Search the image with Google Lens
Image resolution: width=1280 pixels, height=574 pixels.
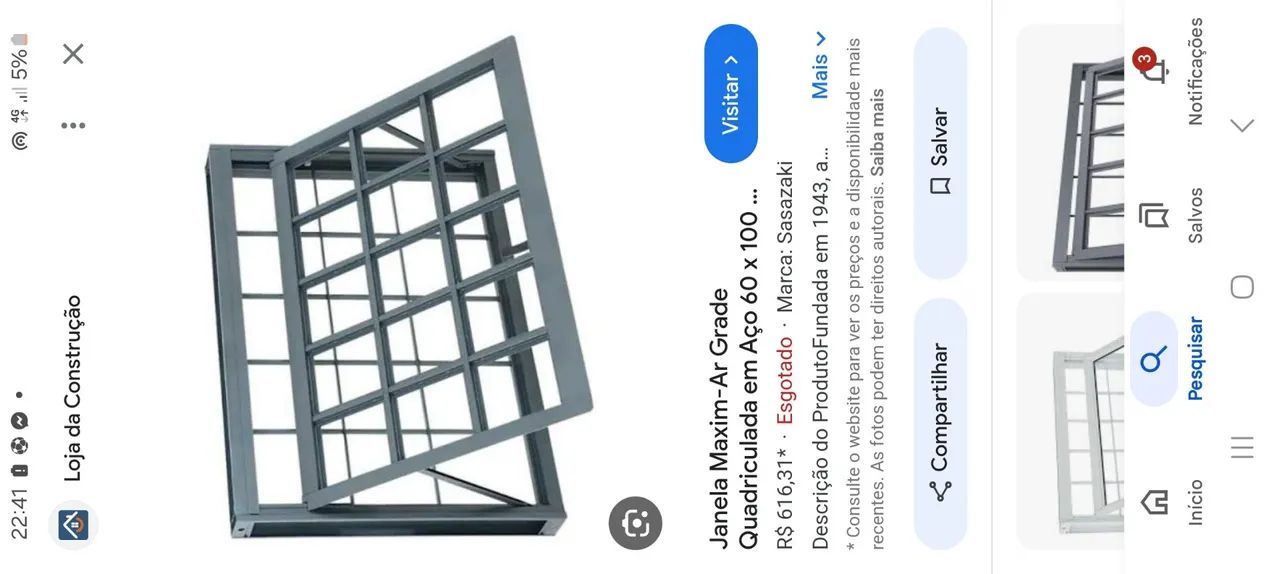pos(635,523)
